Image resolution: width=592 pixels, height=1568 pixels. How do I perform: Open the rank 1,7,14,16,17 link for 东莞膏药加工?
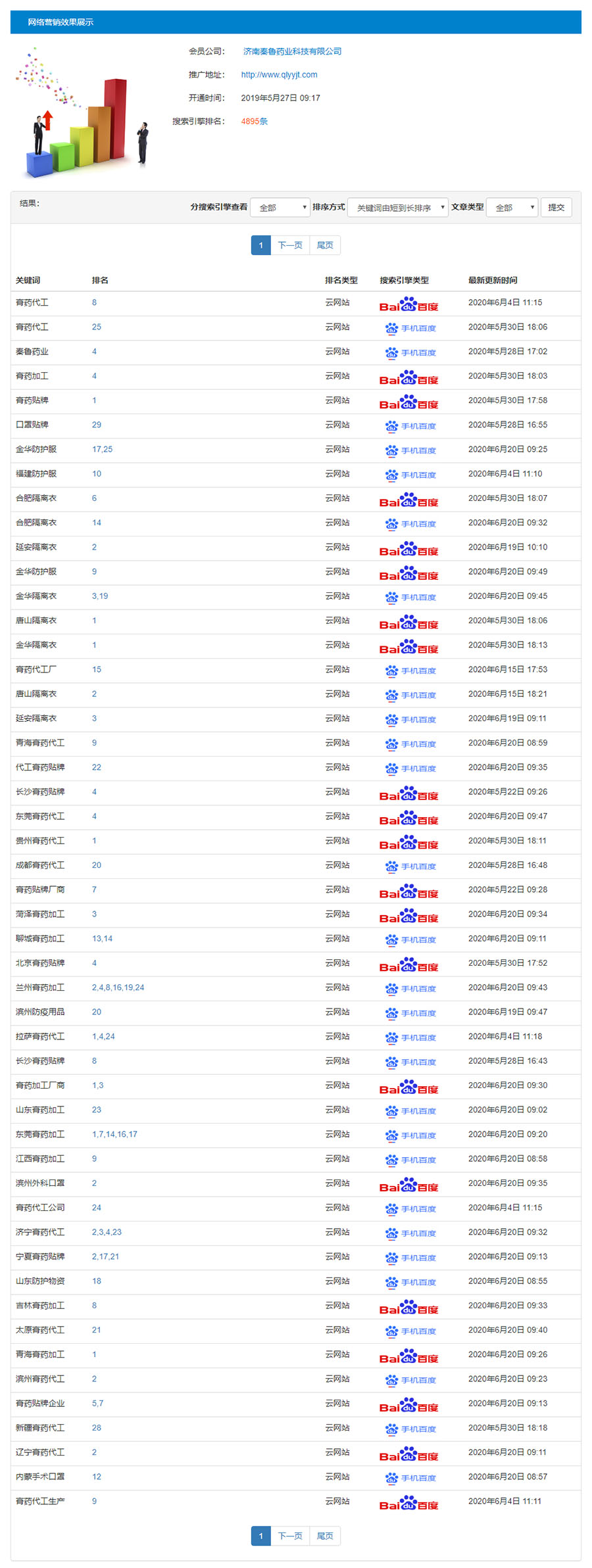114,1134
